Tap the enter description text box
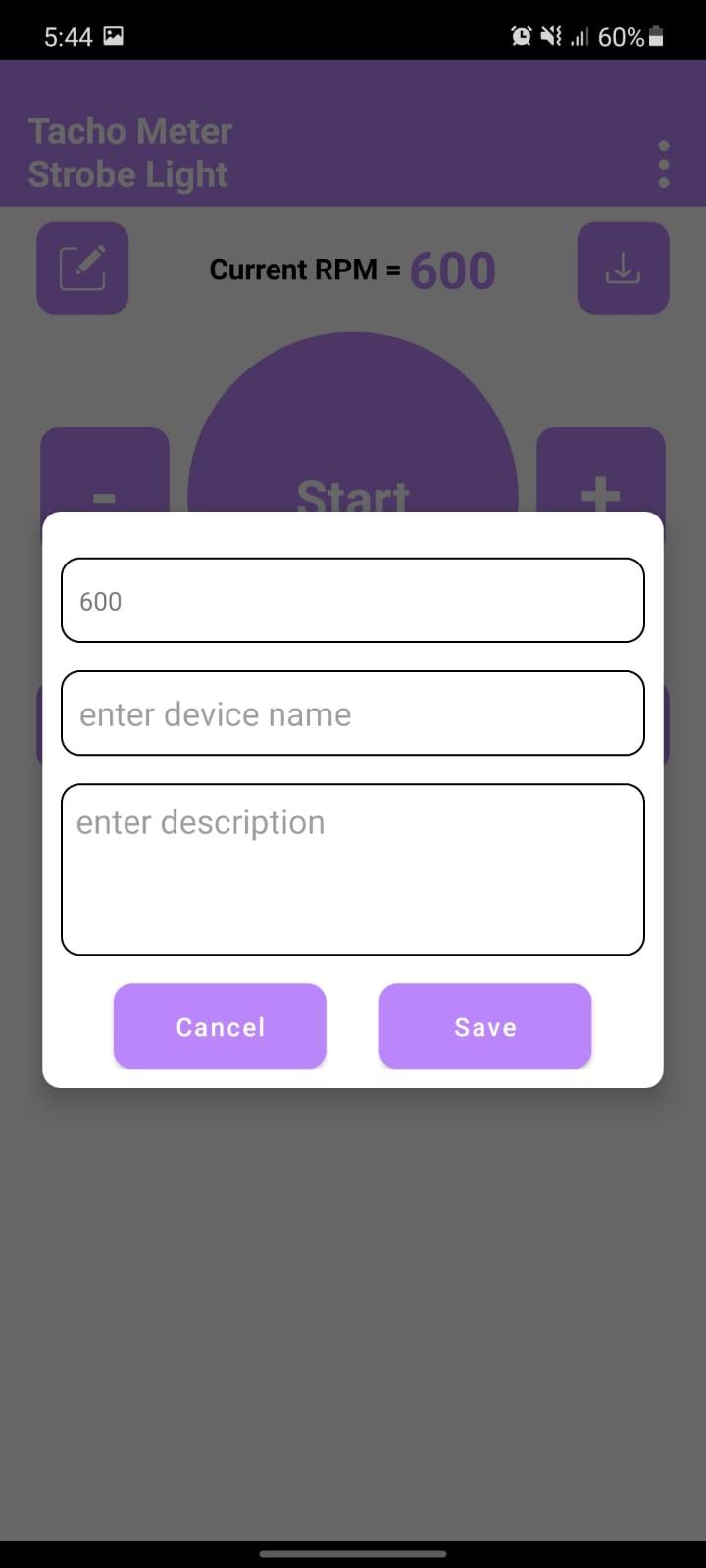The width and height of the screenshot is (706, 1568). click(x=353, y=868)
